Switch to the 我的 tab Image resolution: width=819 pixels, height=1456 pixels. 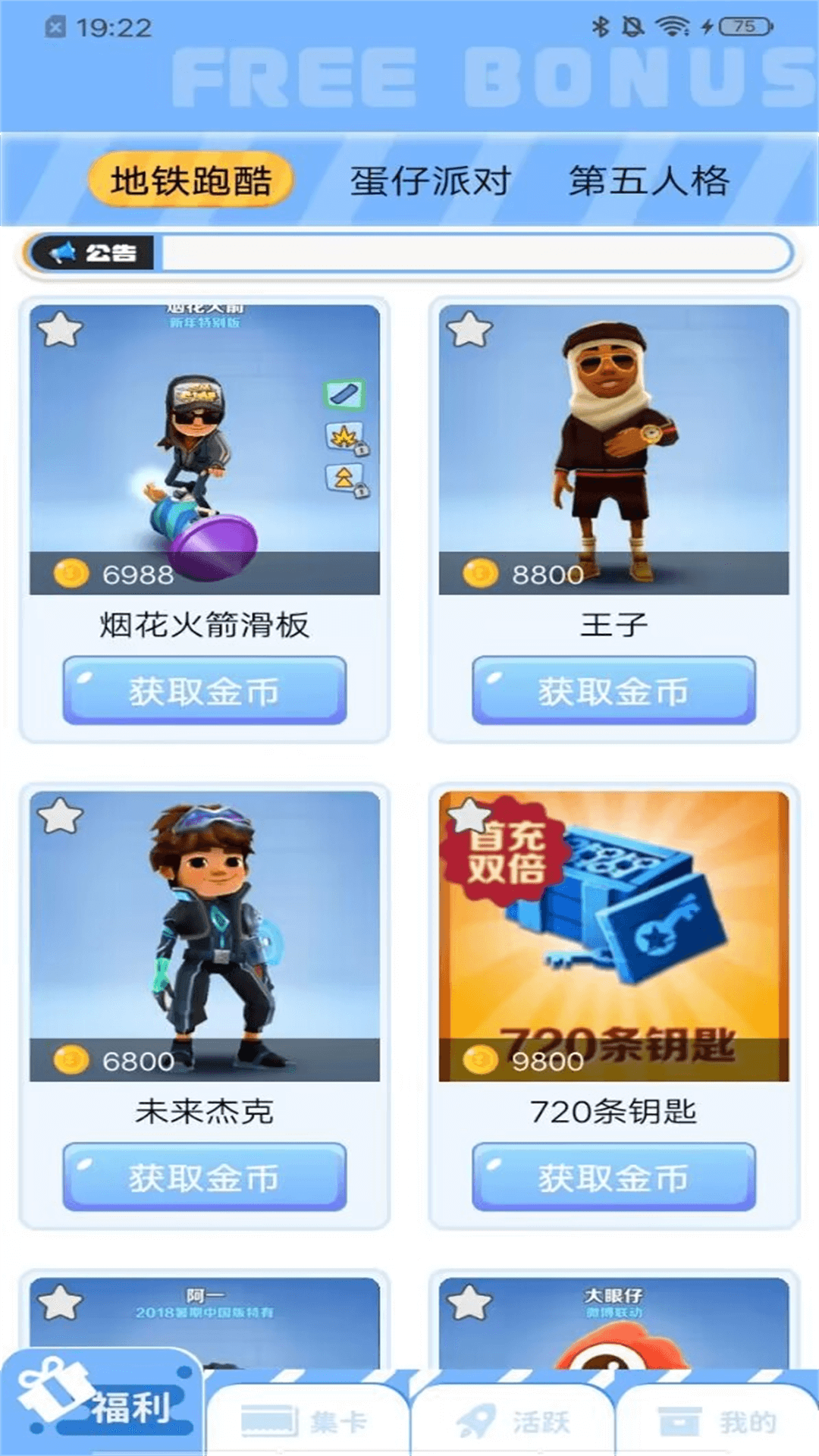click(717, 1421)
